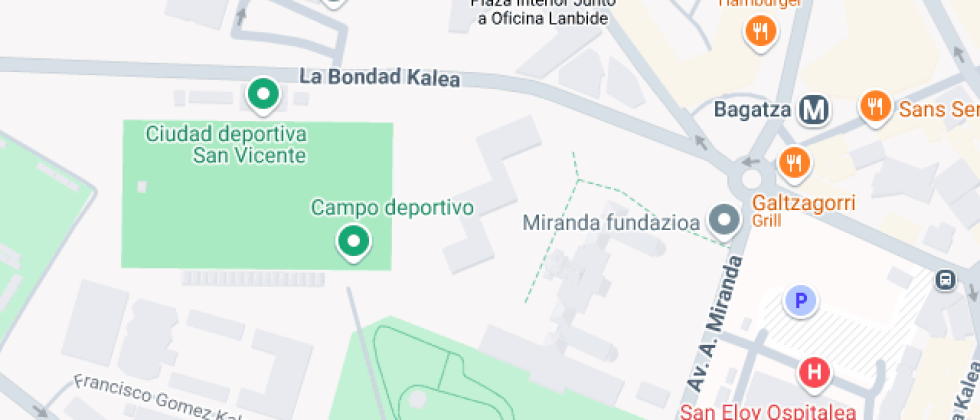Viewport: 980px width, 420px height.
Task: Select the Galtzagorri Grill restaurant pin
Action: (794, 164)
